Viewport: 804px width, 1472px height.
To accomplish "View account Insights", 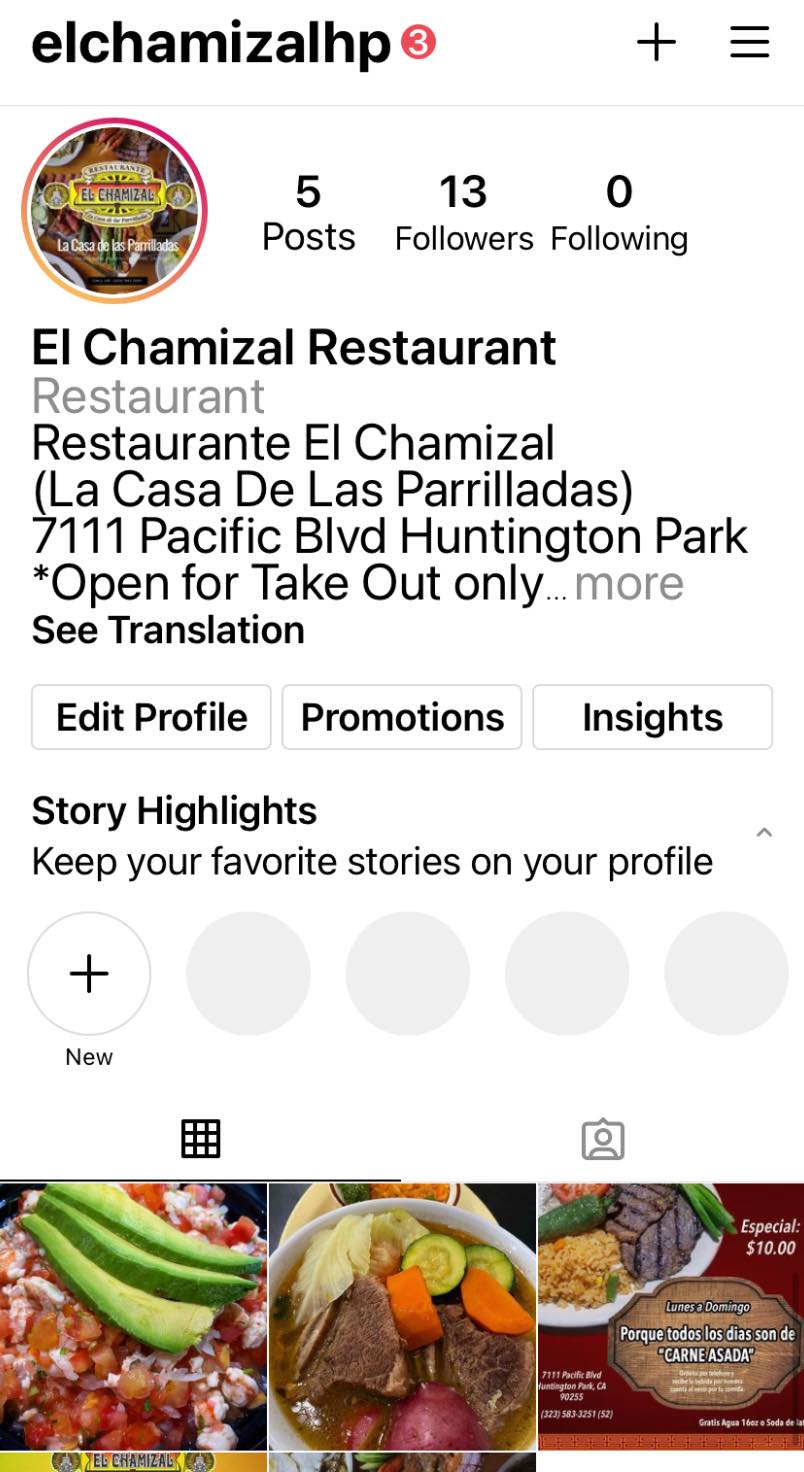I will (652, 717).
